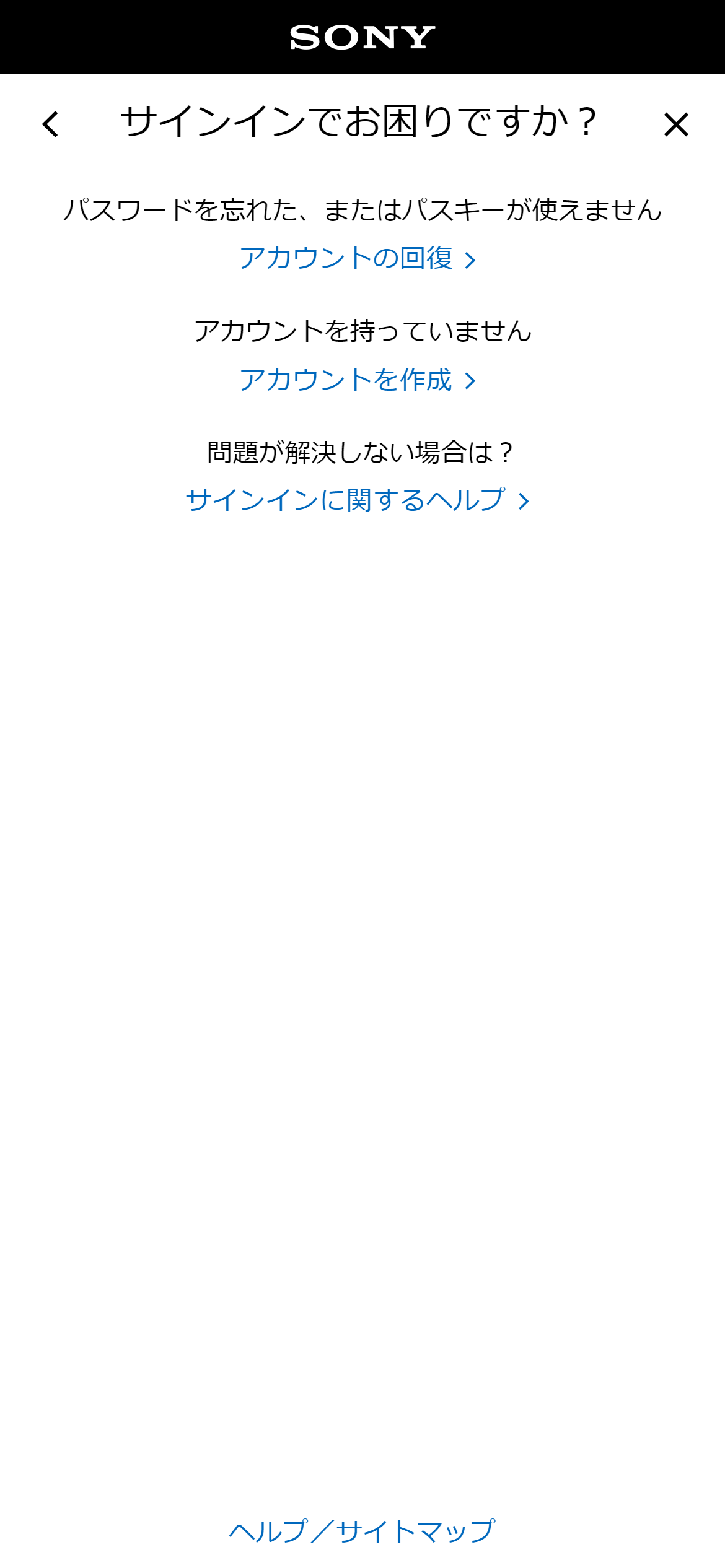
Task: Tap アカウントを作成 to create an account
Action: pyautogui.click(x=357, y=380)
